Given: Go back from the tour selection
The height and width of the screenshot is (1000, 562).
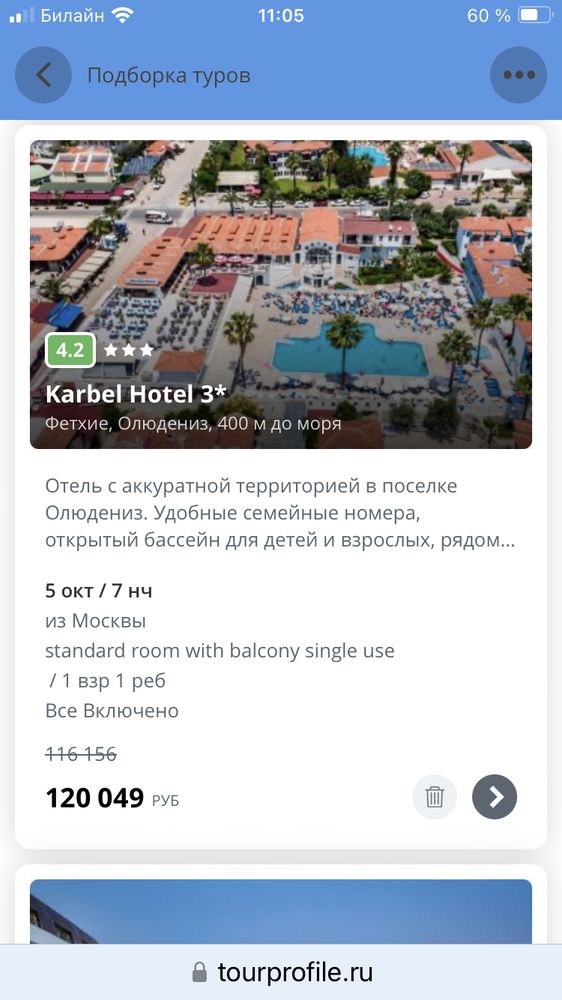Looking at the screenshot, I should click(x=43, y=75).
